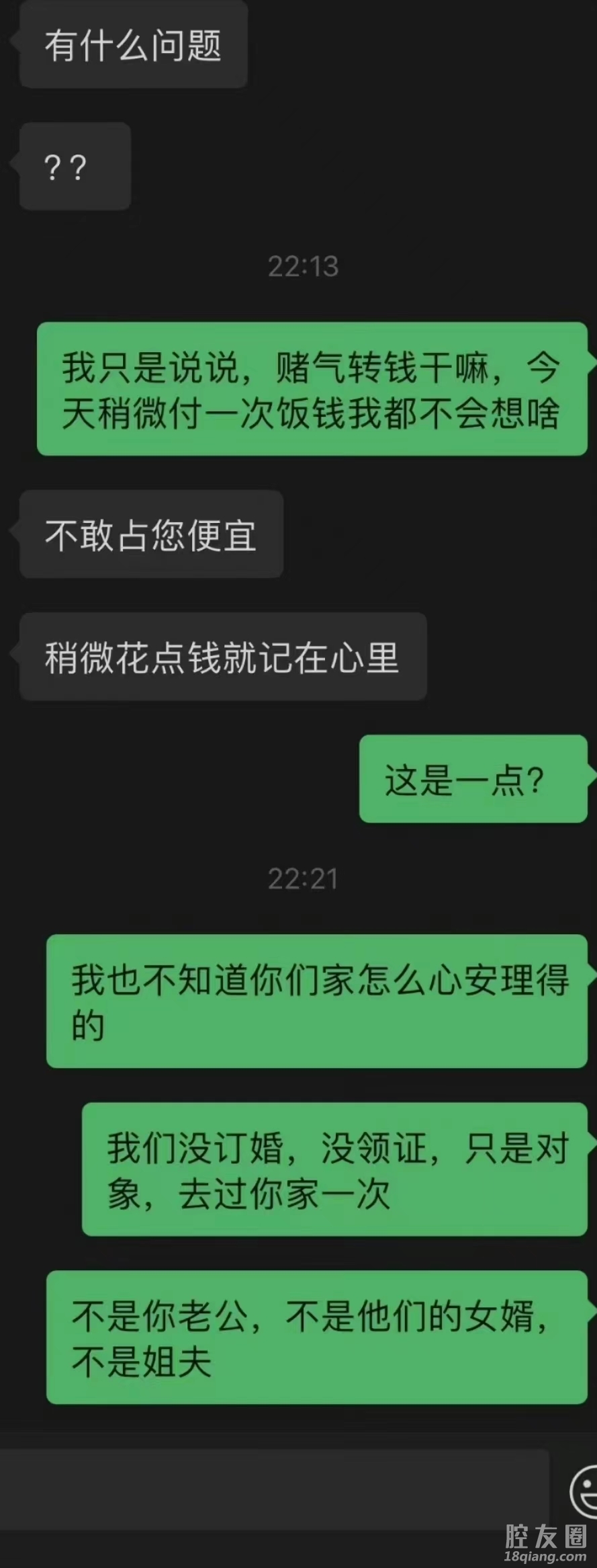
Task: Focus the message input field
Action: (x=274, y=1489)
